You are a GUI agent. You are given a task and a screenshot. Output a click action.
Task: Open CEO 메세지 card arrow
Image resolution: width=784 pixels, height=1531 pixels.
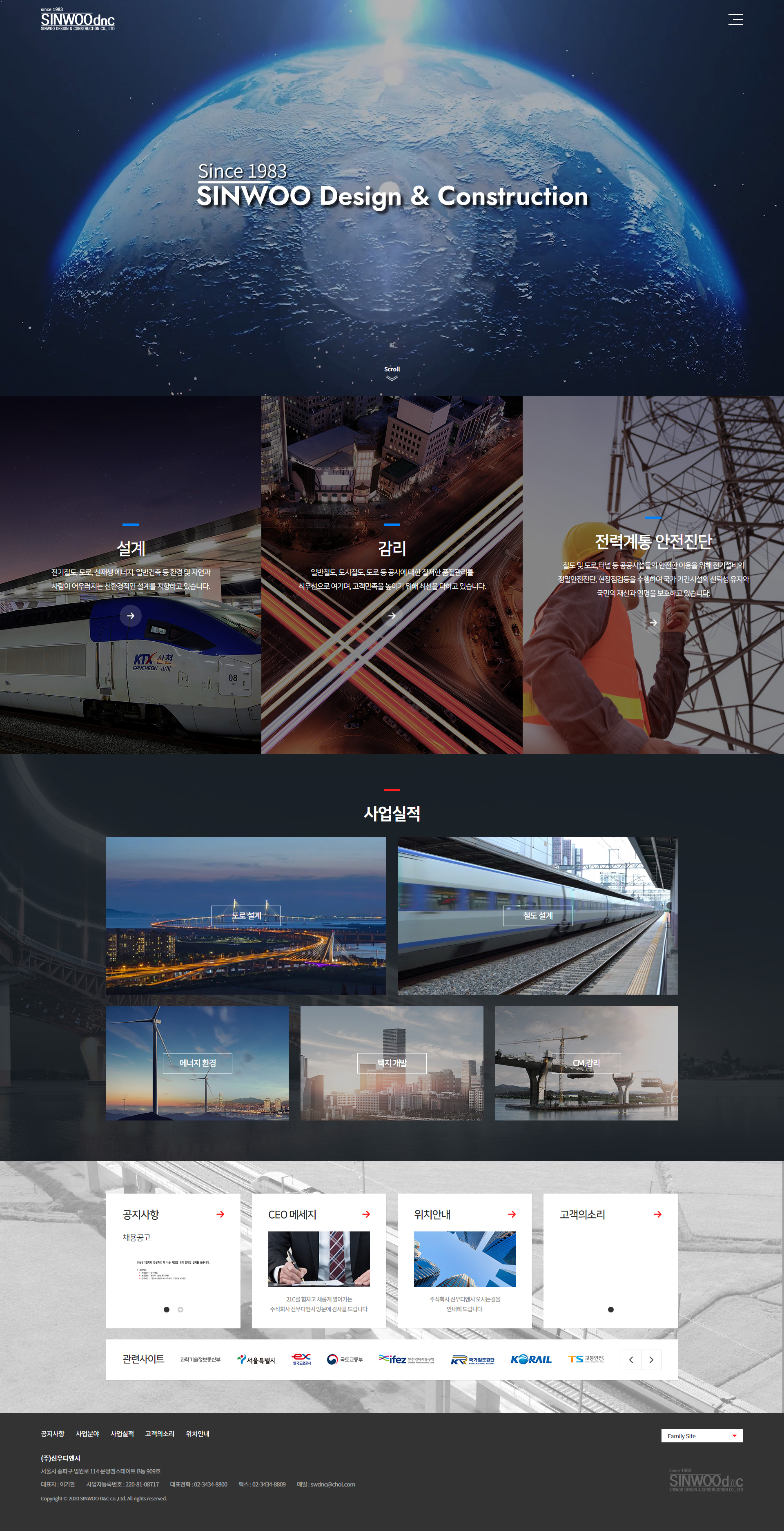pos(366,1214)
